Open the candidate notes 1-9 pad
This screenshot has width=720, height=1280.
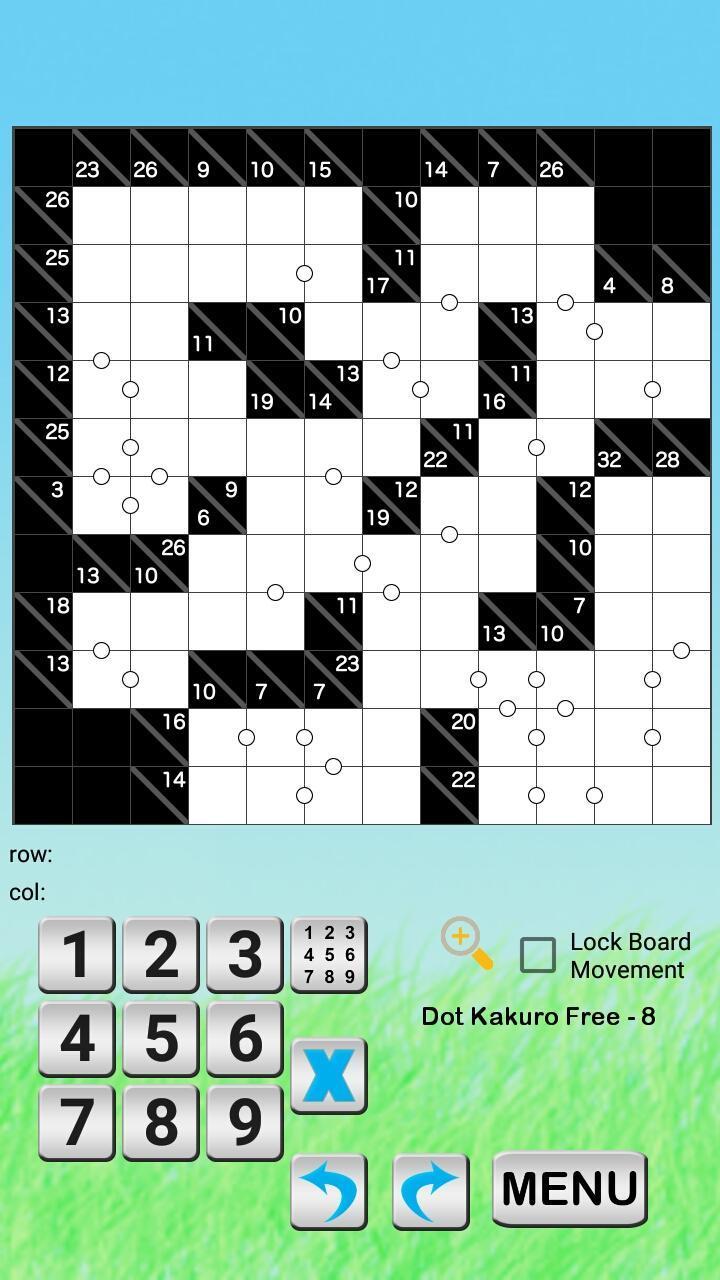coord(331,955)
